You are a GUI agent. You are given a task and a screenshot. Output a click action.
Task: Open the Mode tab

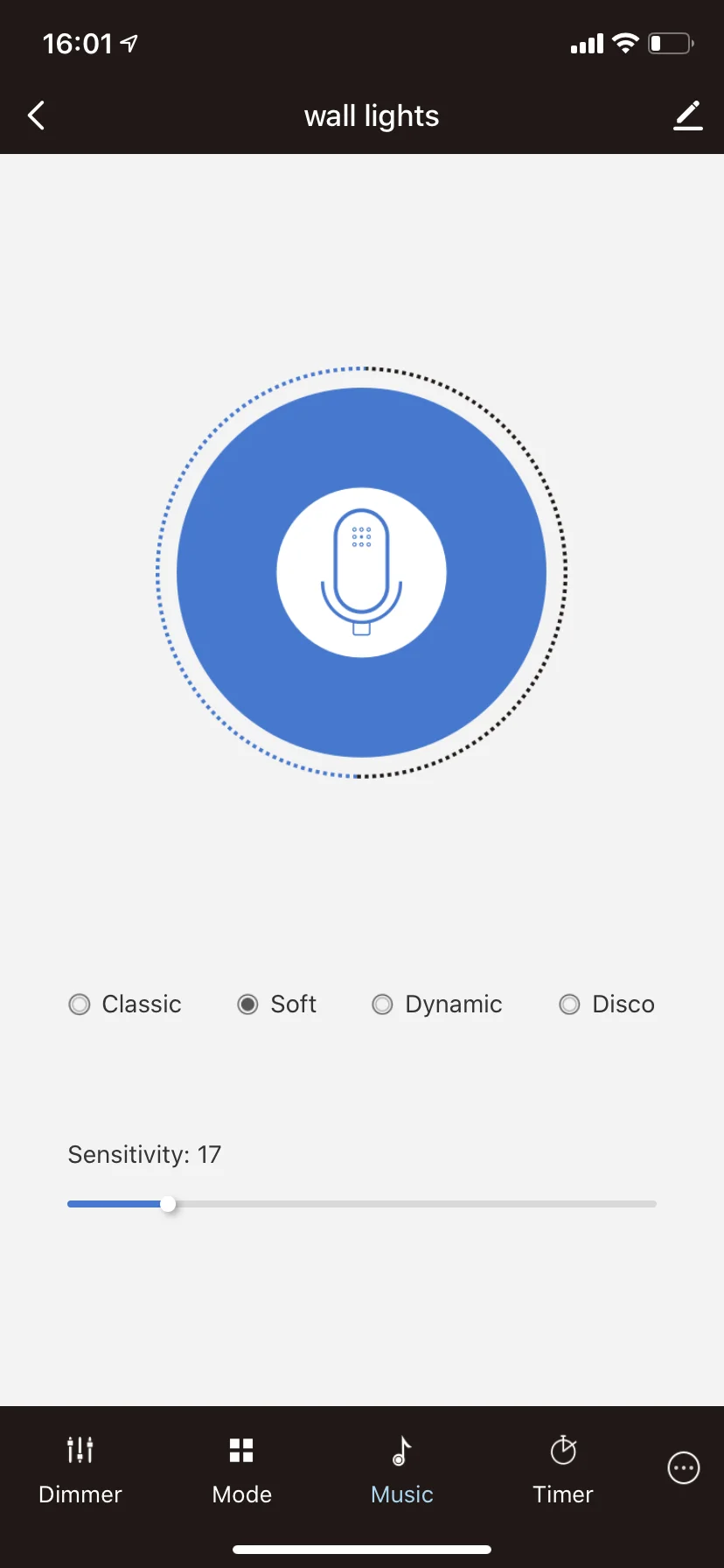[x=241, y=1470]
